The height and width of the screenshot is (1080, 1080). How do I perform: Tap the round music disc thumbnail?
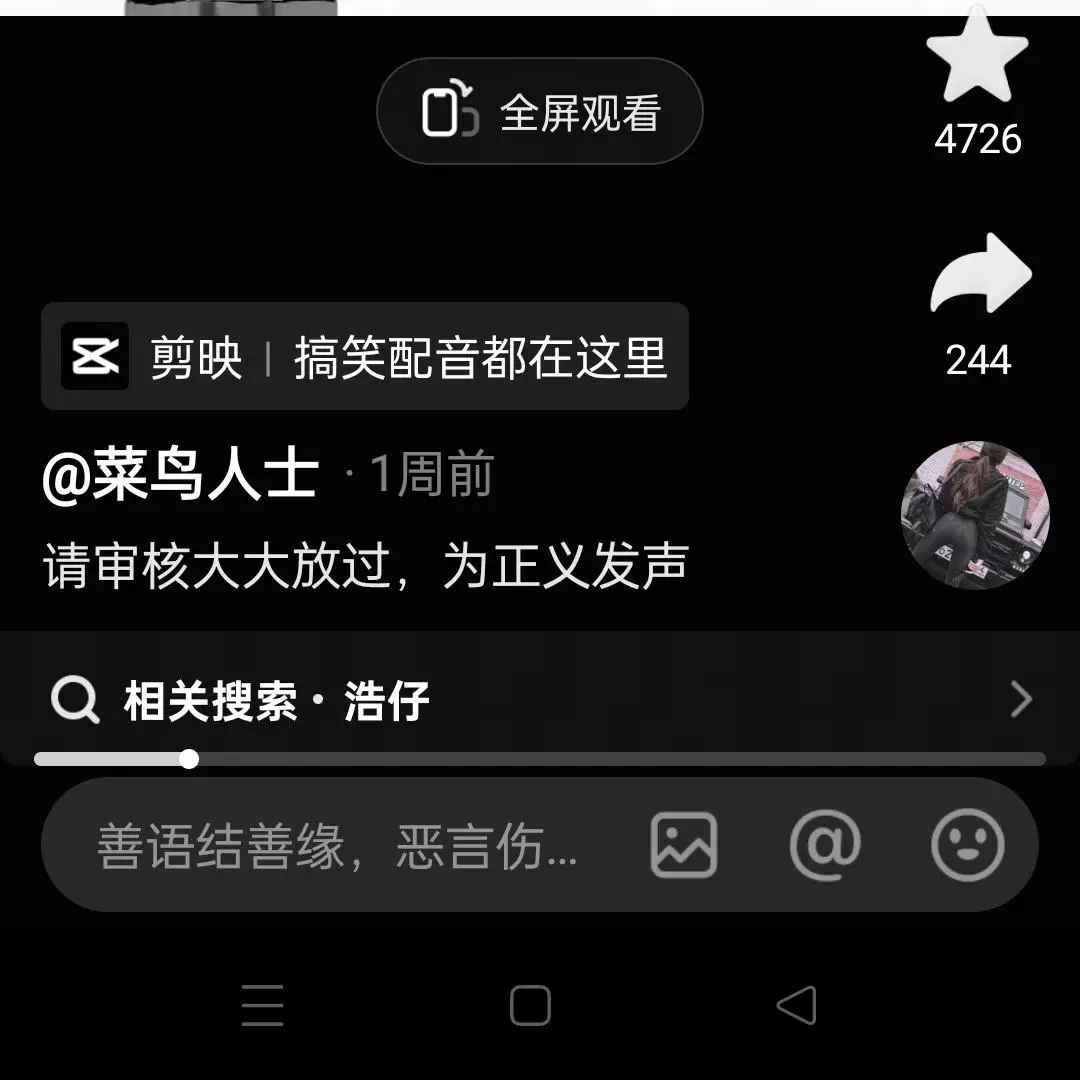(975, 515)
